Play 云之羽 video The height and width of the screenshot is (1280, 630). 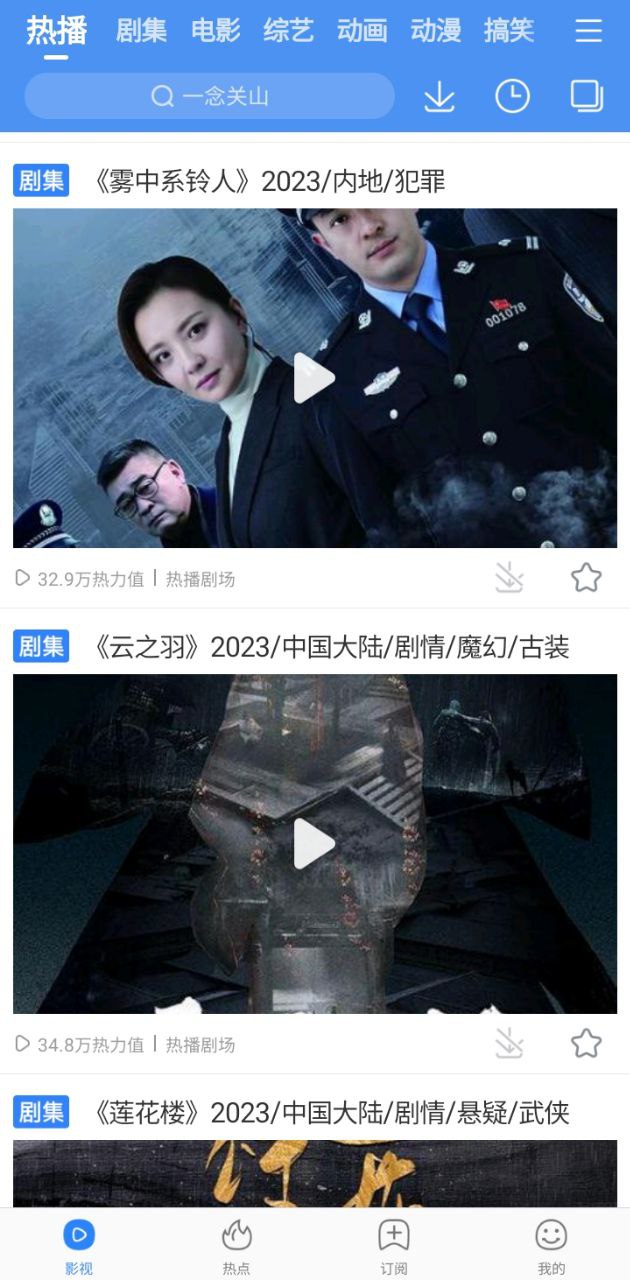(314, 845)
